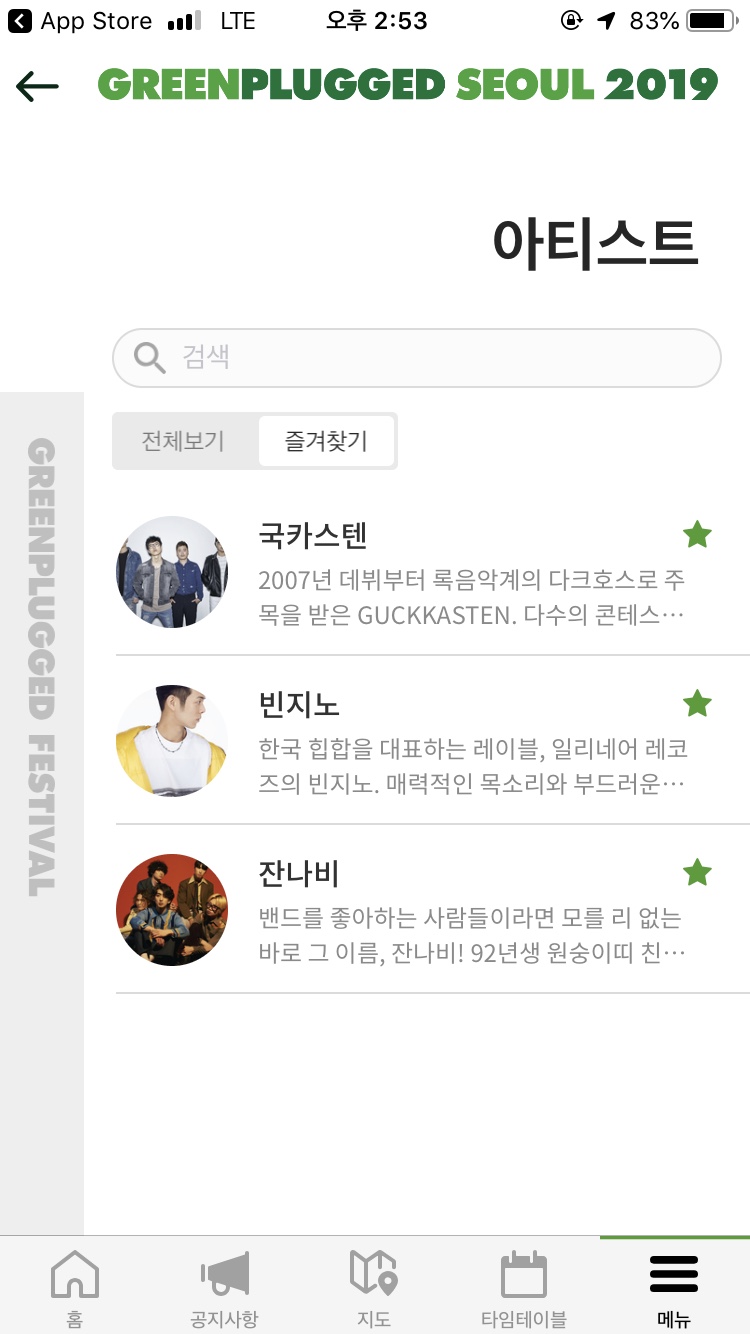Open the 빈지노 artist row
Image resolution: width=750 pixels, height=1334 pixels.
pyautogui.click(x=433, y=741)
